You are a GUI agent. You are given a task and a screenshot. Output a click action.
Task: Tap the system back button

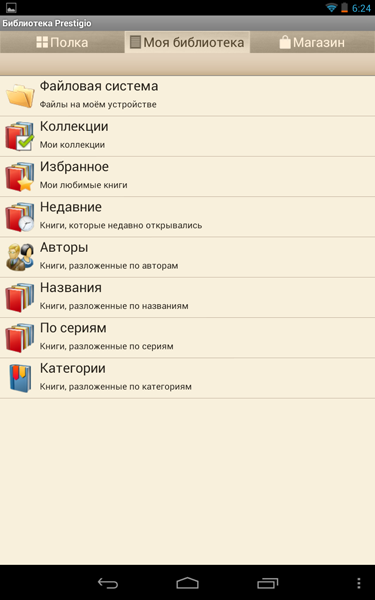click(108, 583)
